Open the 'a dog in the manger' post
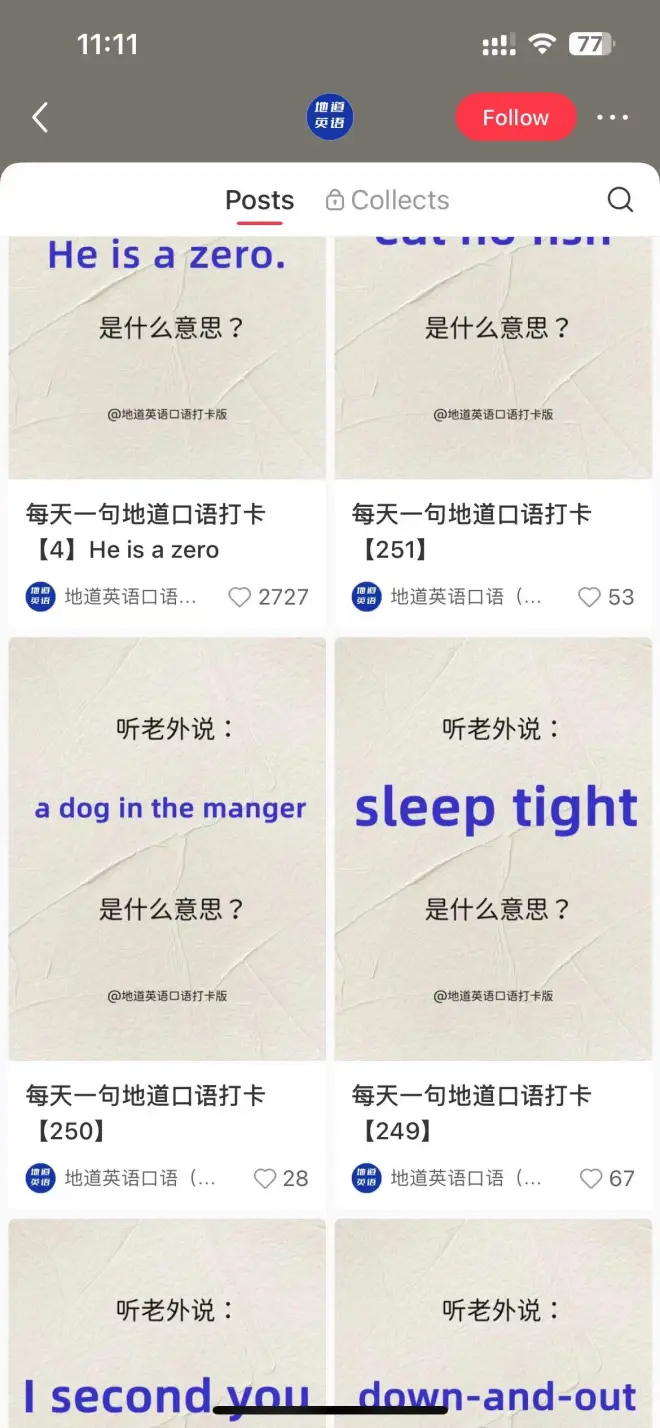The height and width of the screenshot is (1428, 660). [x=167, y=848]
